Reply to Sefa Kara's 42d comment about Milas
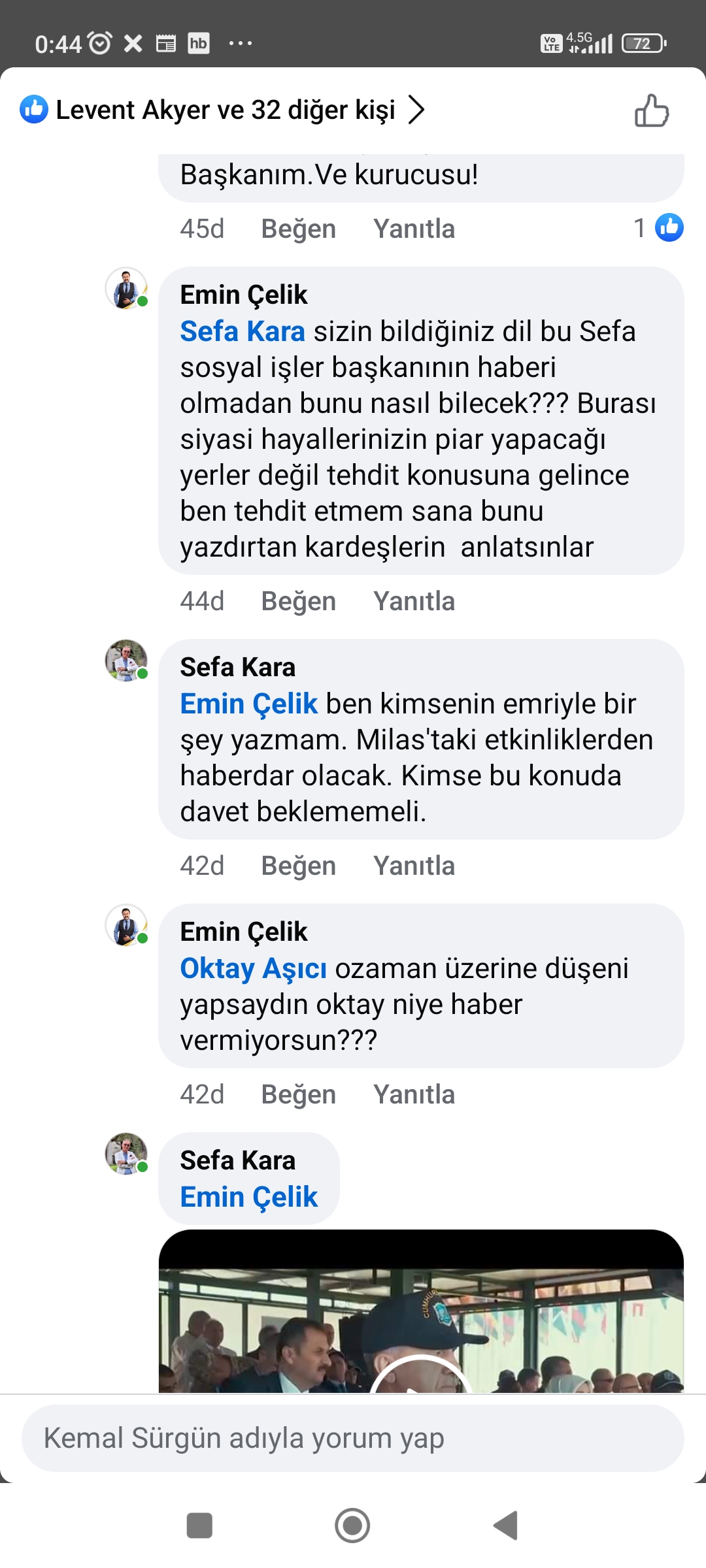 click(x=414, y=866)
